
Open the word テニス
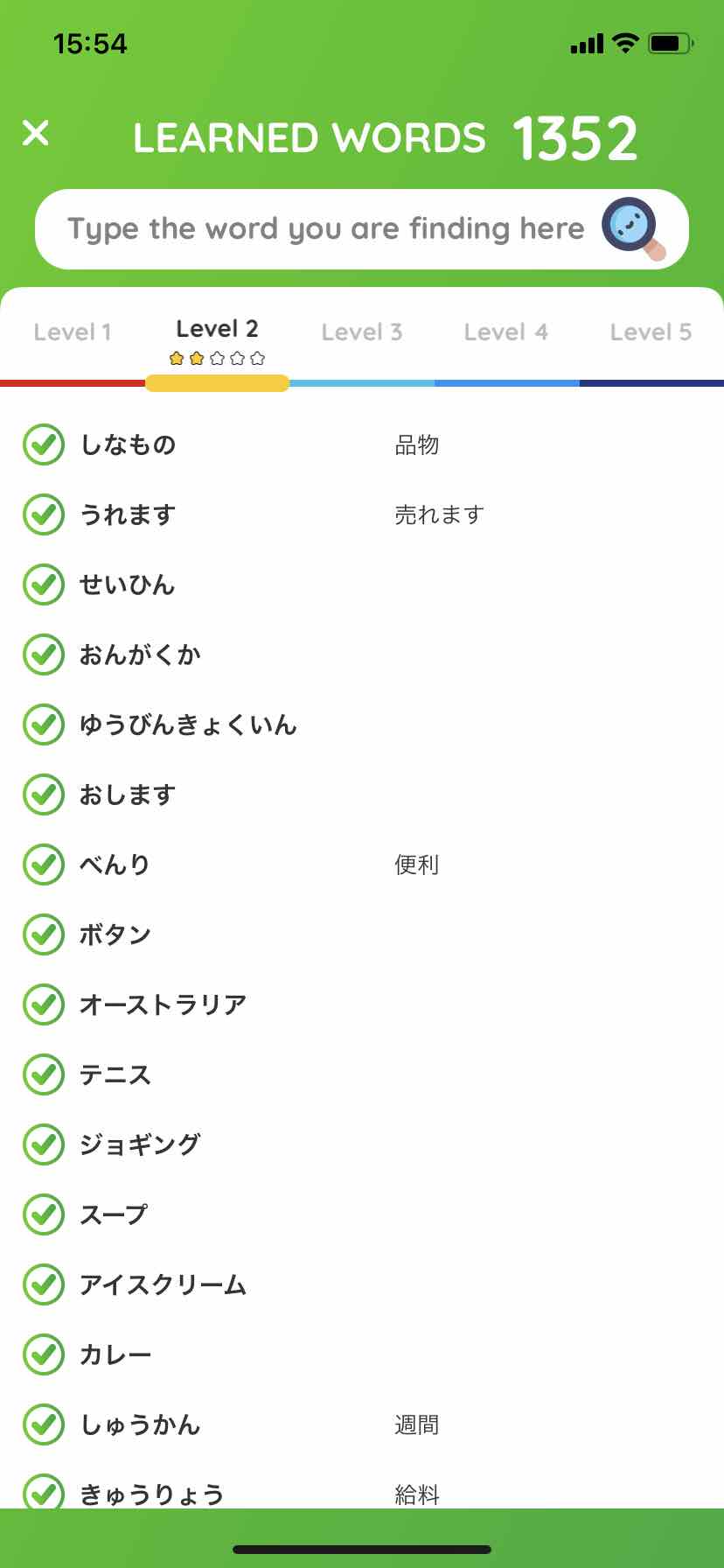362,1074
